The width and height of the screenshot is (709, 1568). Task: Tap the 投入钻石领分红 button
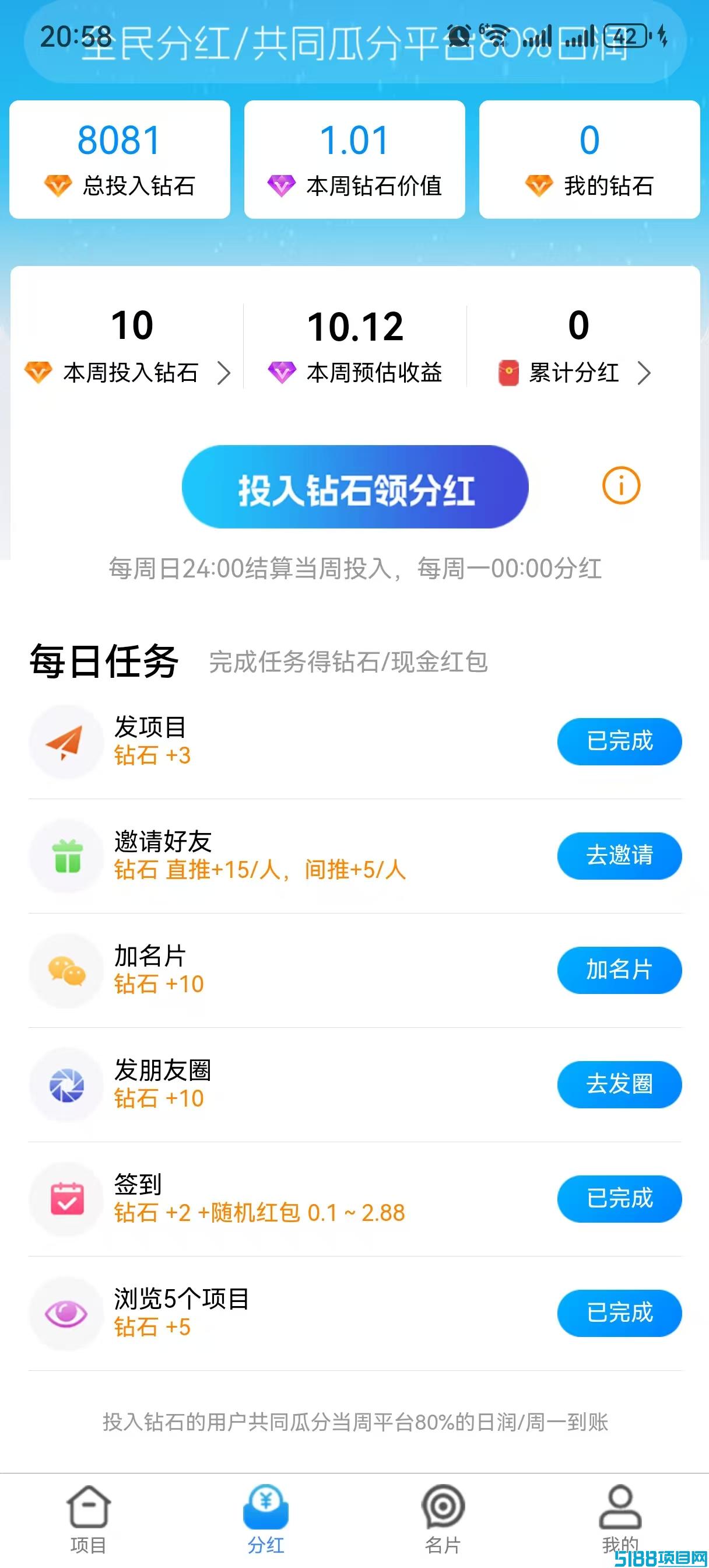tap(355, 487)
